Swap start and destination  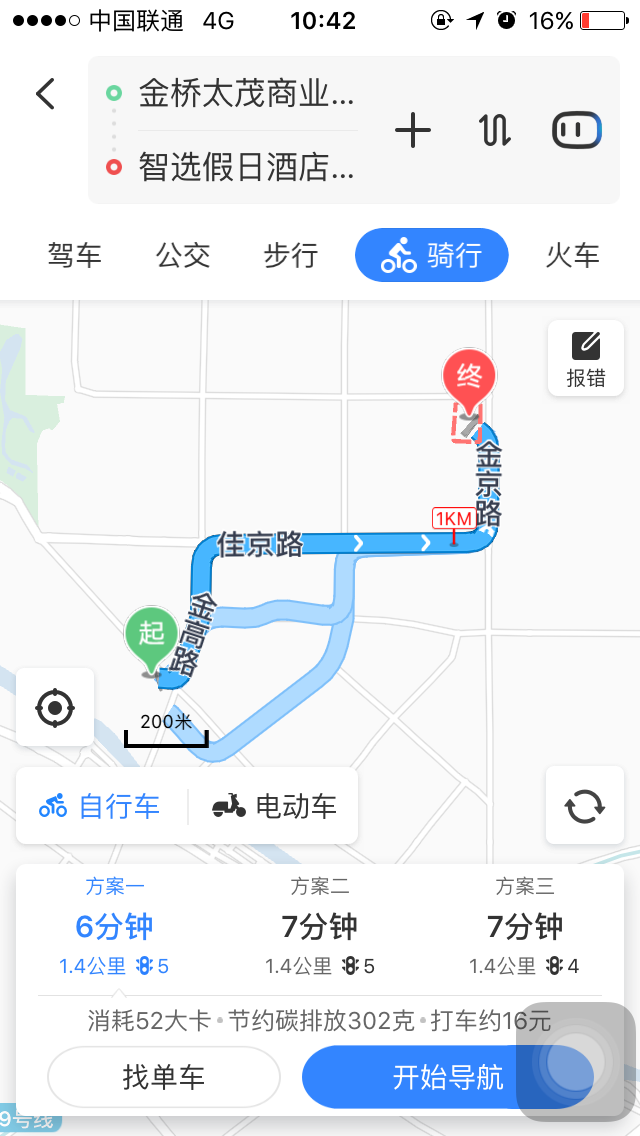pyautogui.click(x=494, y=131)
